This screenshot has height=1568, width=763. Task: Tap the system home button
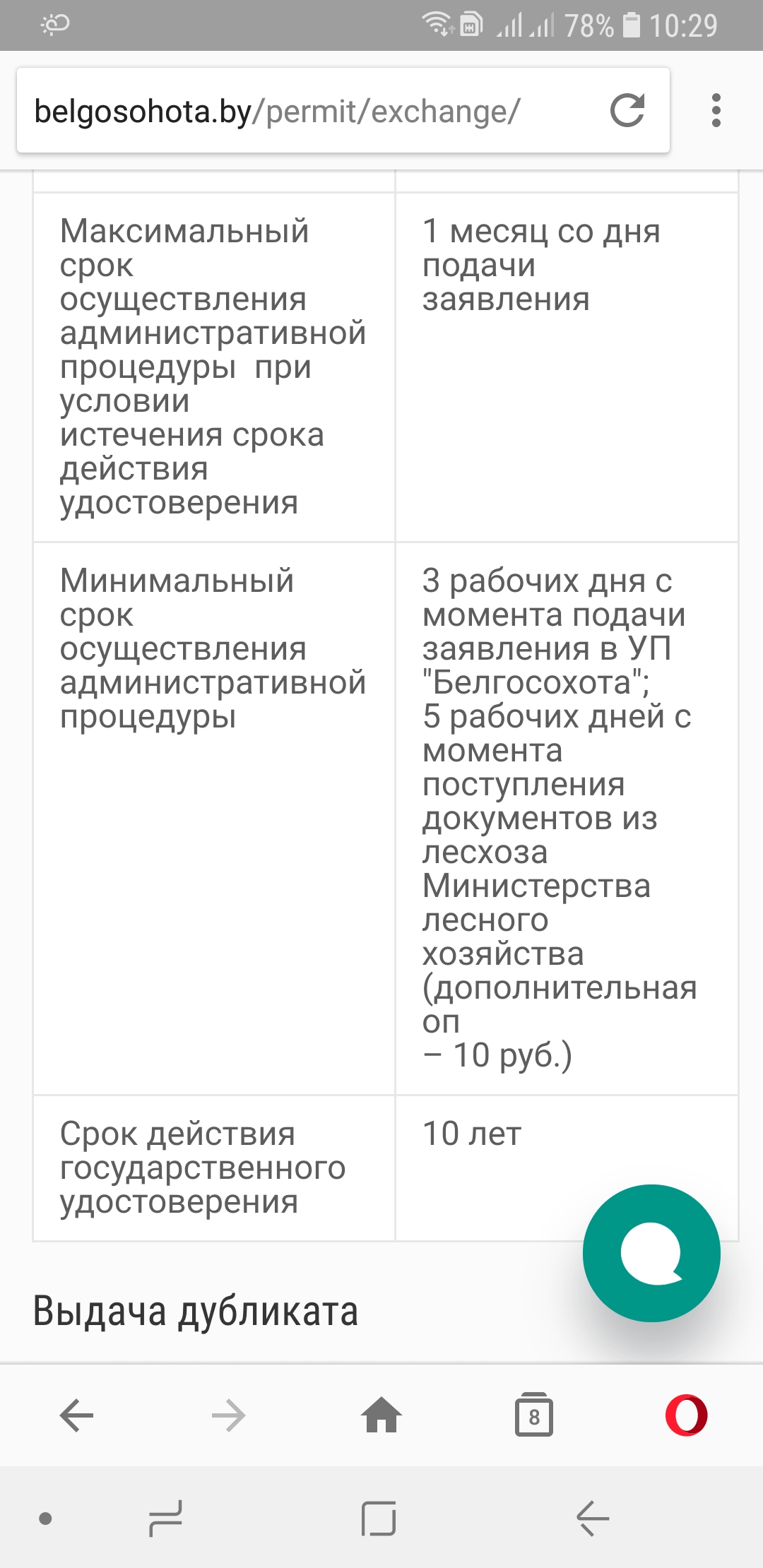click(379, 1519)
